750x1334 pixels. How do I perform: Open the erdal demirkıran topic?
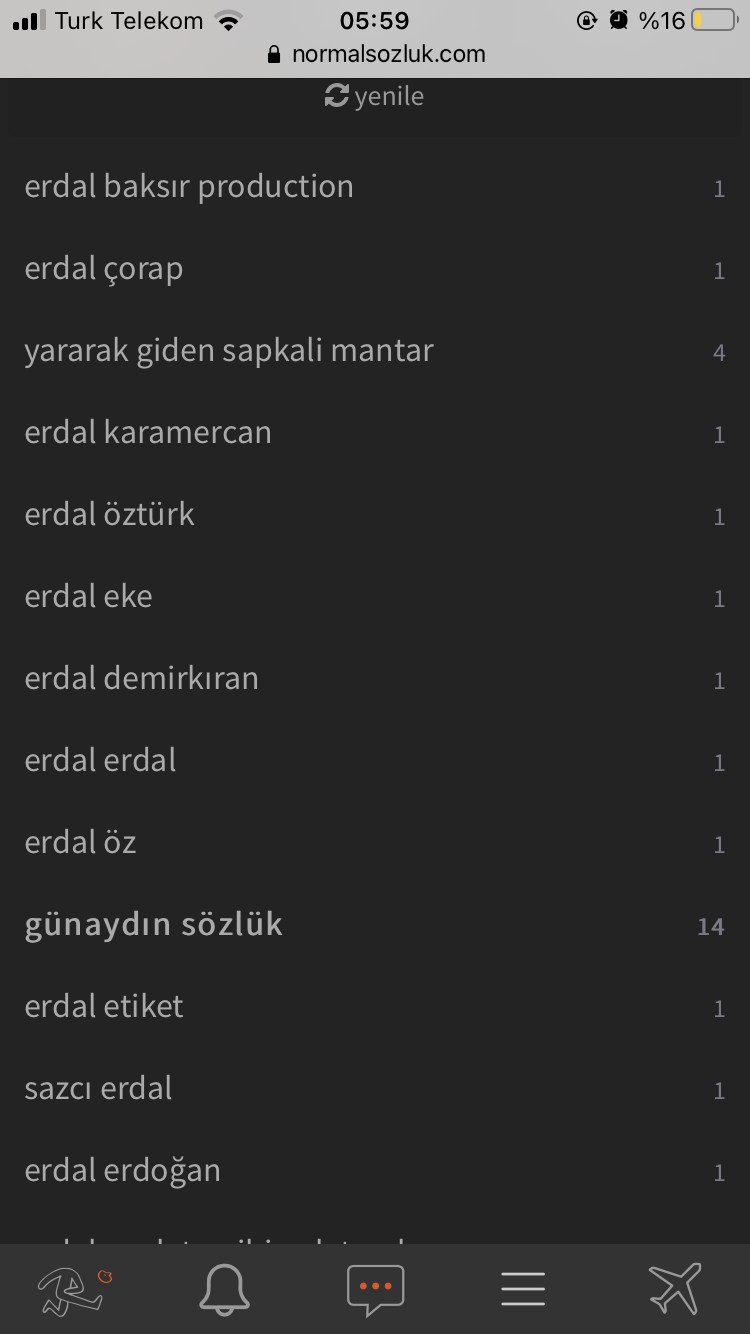point(142,679)
